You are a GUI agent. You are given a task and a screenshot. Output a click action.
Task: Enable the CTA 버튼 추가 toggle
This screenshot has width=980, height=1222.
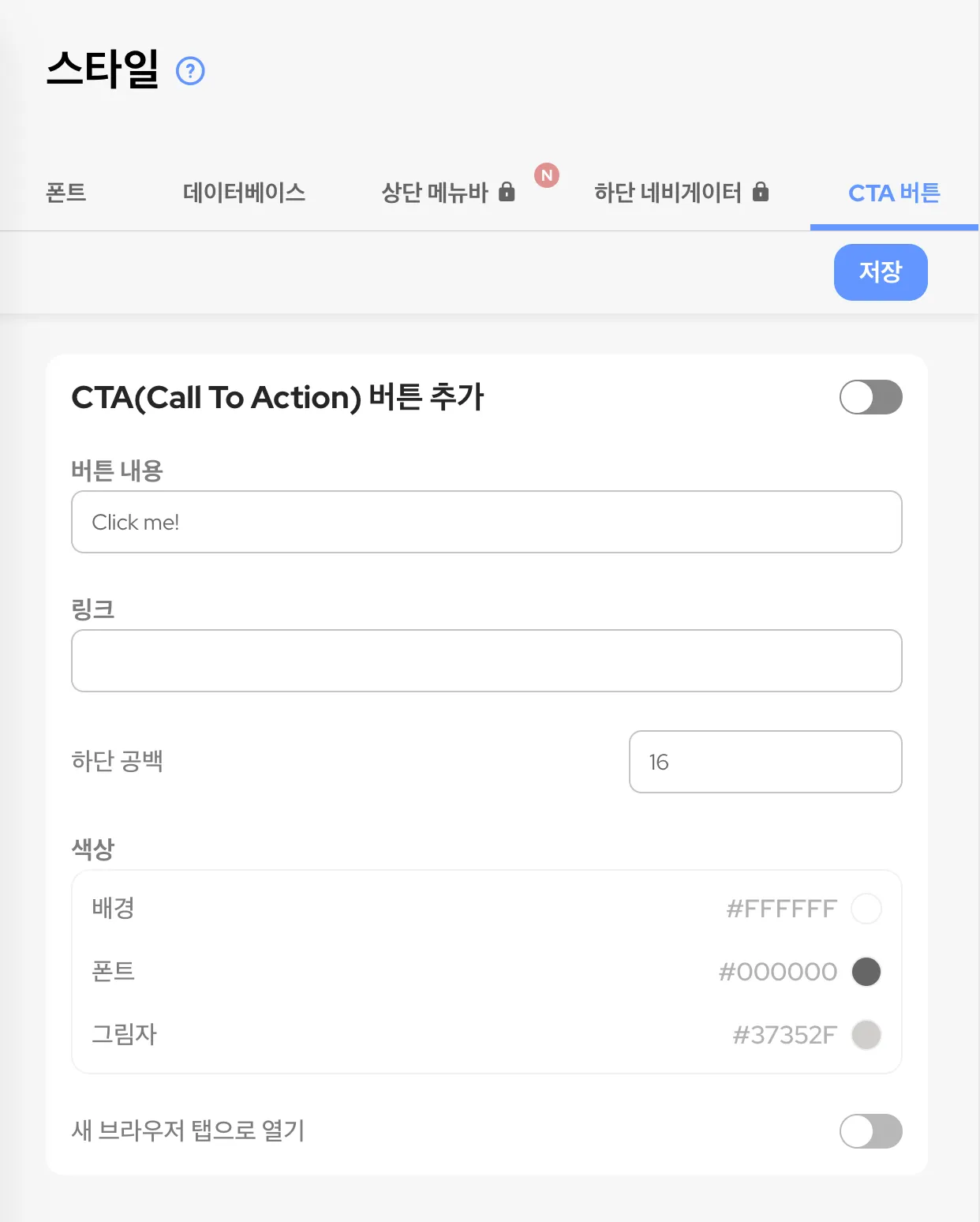(870, 397)
